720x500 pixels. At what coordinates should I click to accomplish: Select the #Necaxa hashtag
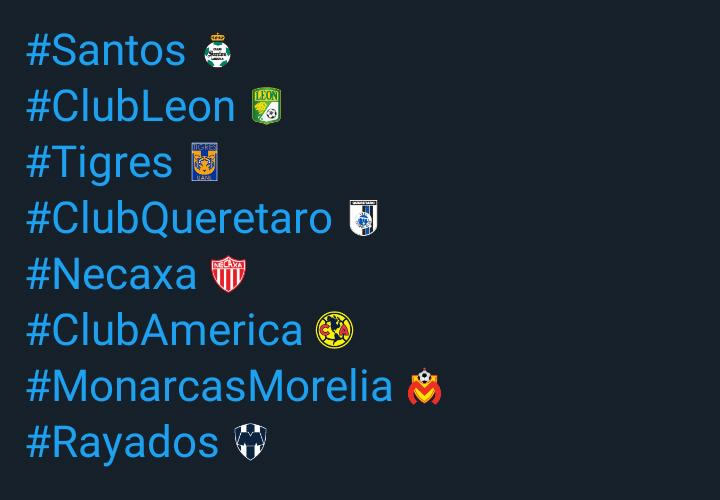[112, 275]
